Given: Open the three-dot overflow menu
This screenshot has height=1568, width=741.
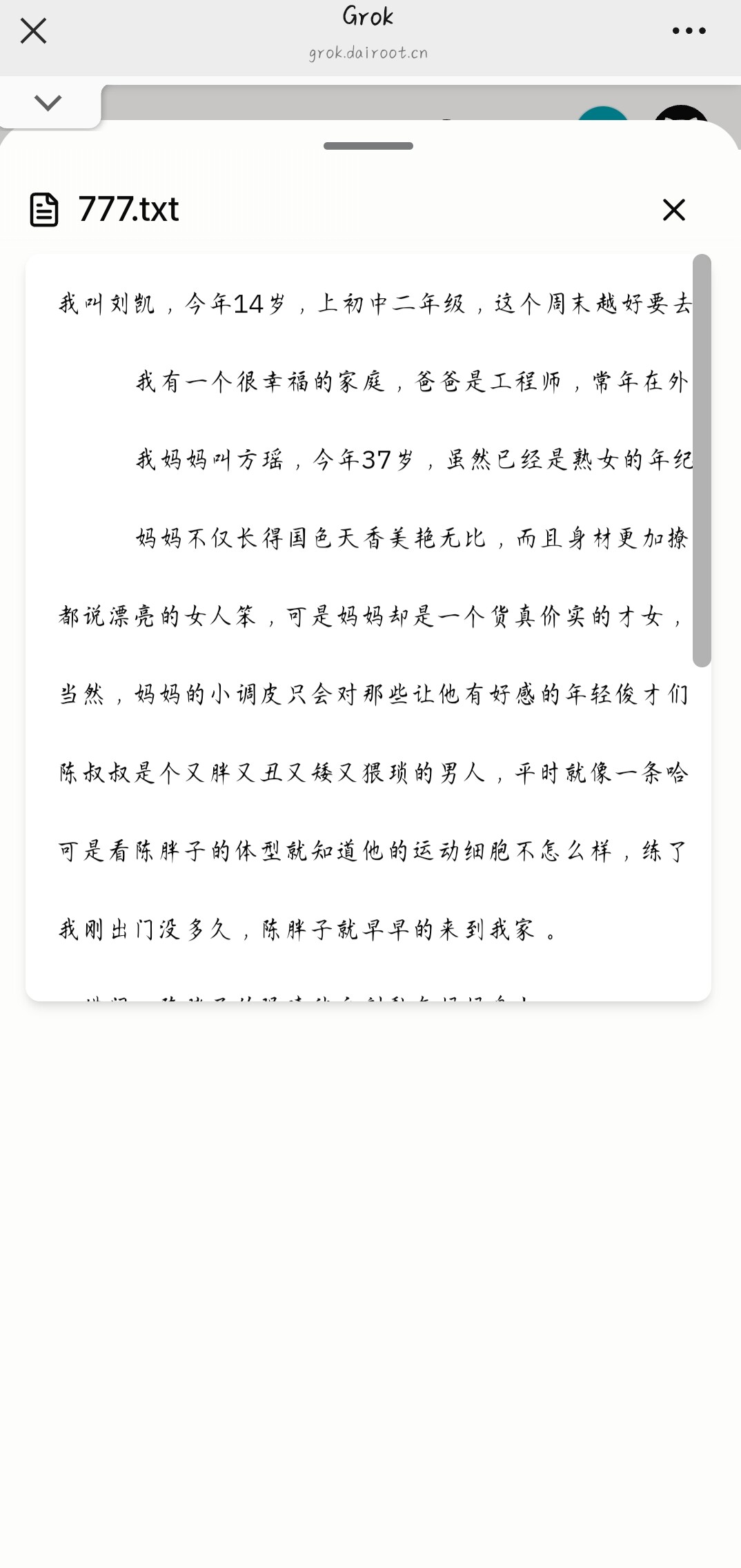Looking at the screenshot, I should [689, 31].
